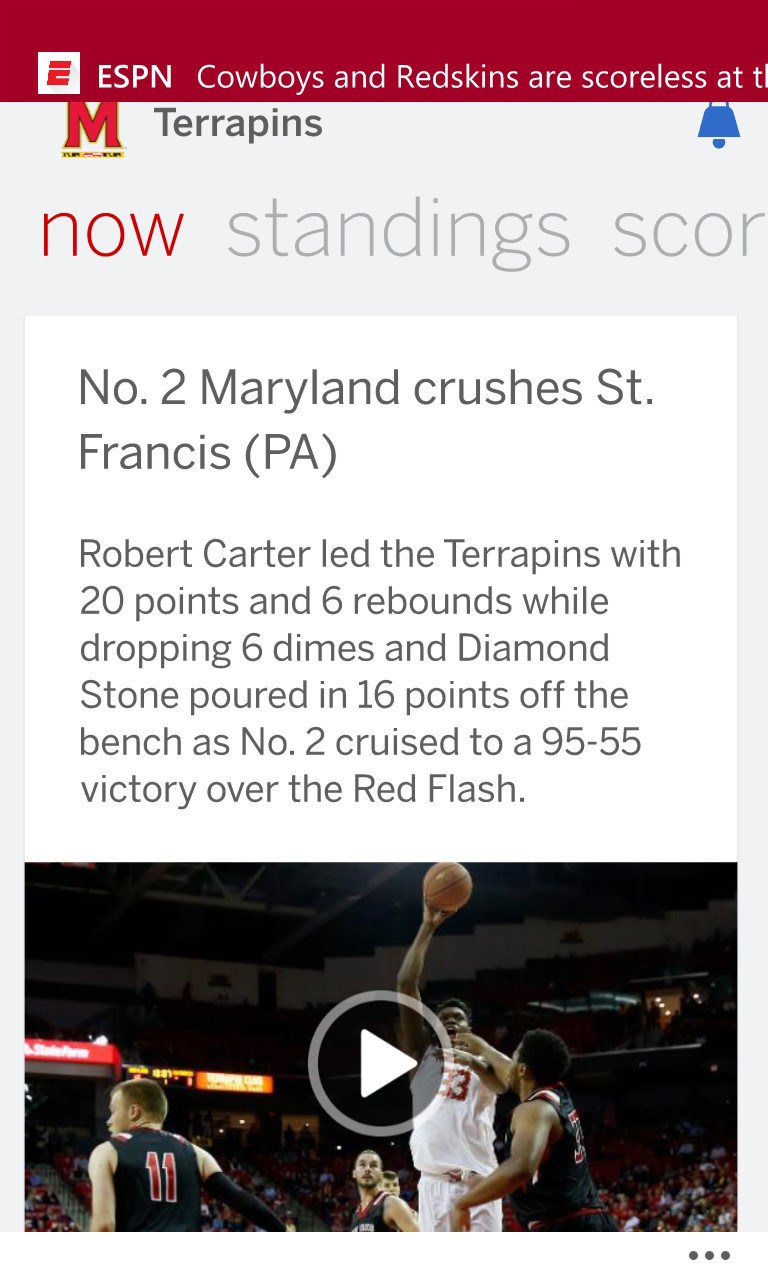Select the now tab
Screen dimensions: 768x1280
coord(112,231)
